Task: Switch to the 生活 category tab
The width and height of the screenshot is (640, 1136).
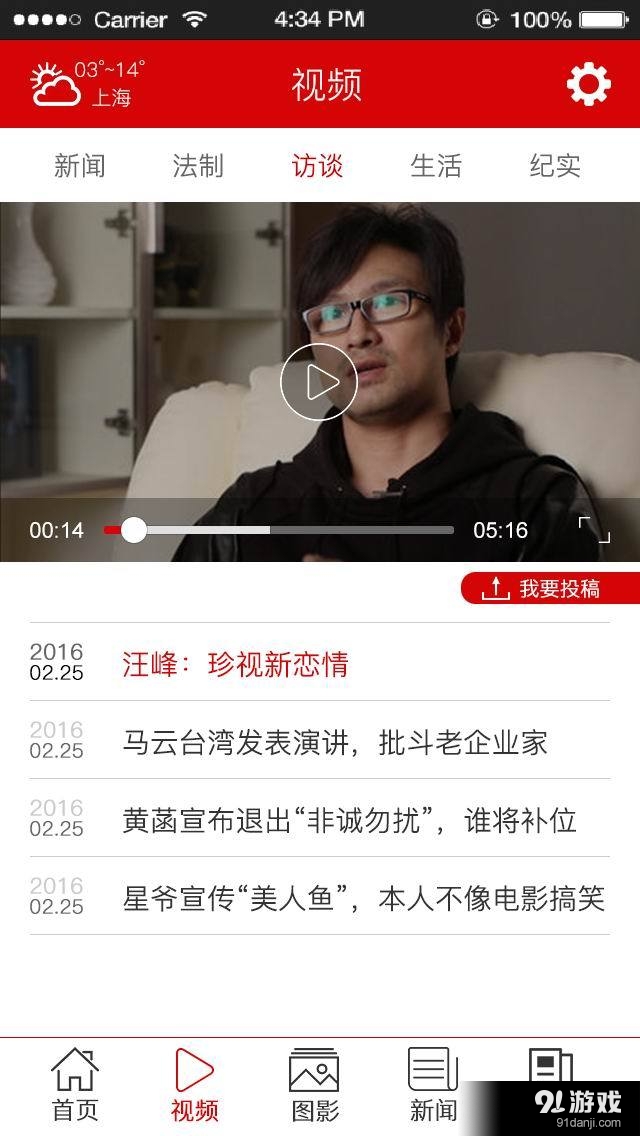Action: point(436,166)
